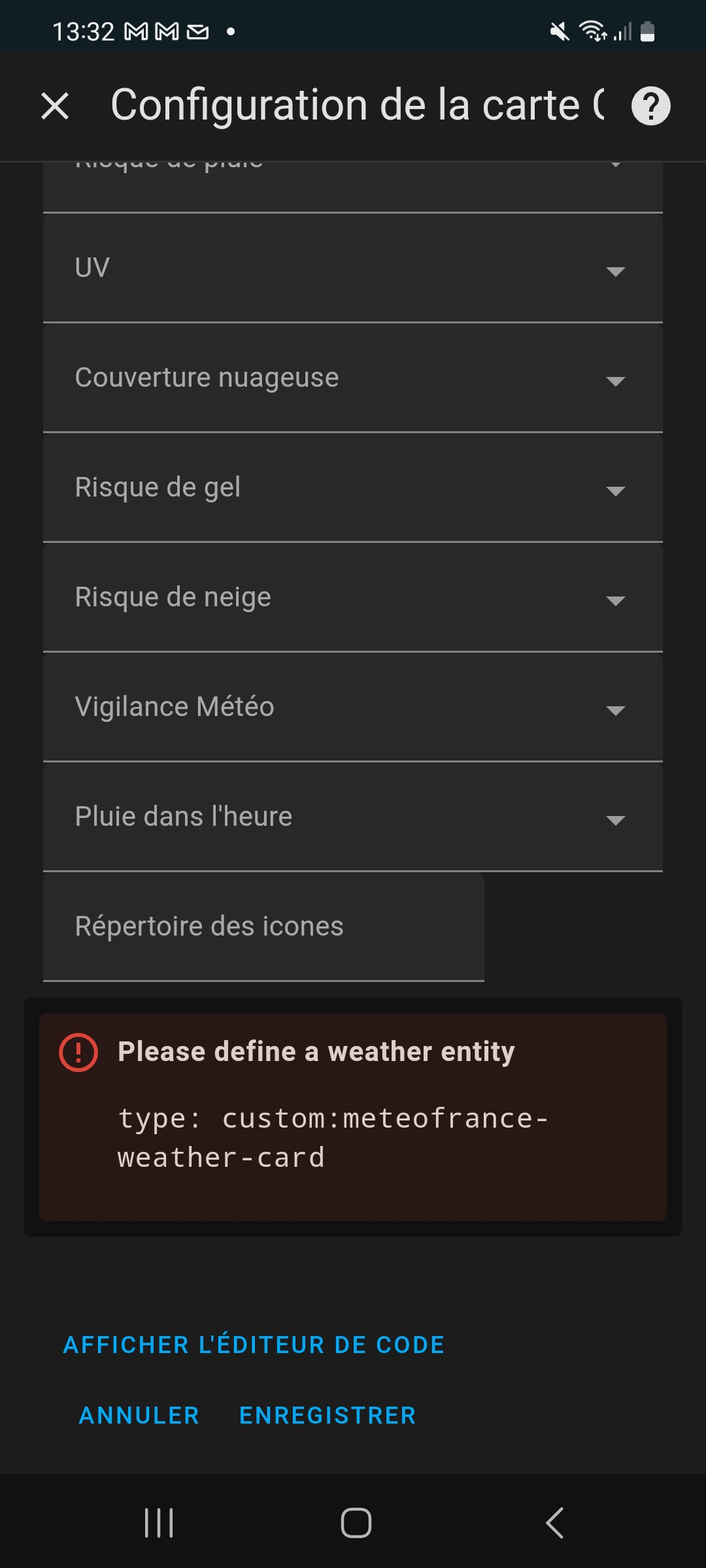Open the Couverture nuageuse dropdown

tap(353, 378)
